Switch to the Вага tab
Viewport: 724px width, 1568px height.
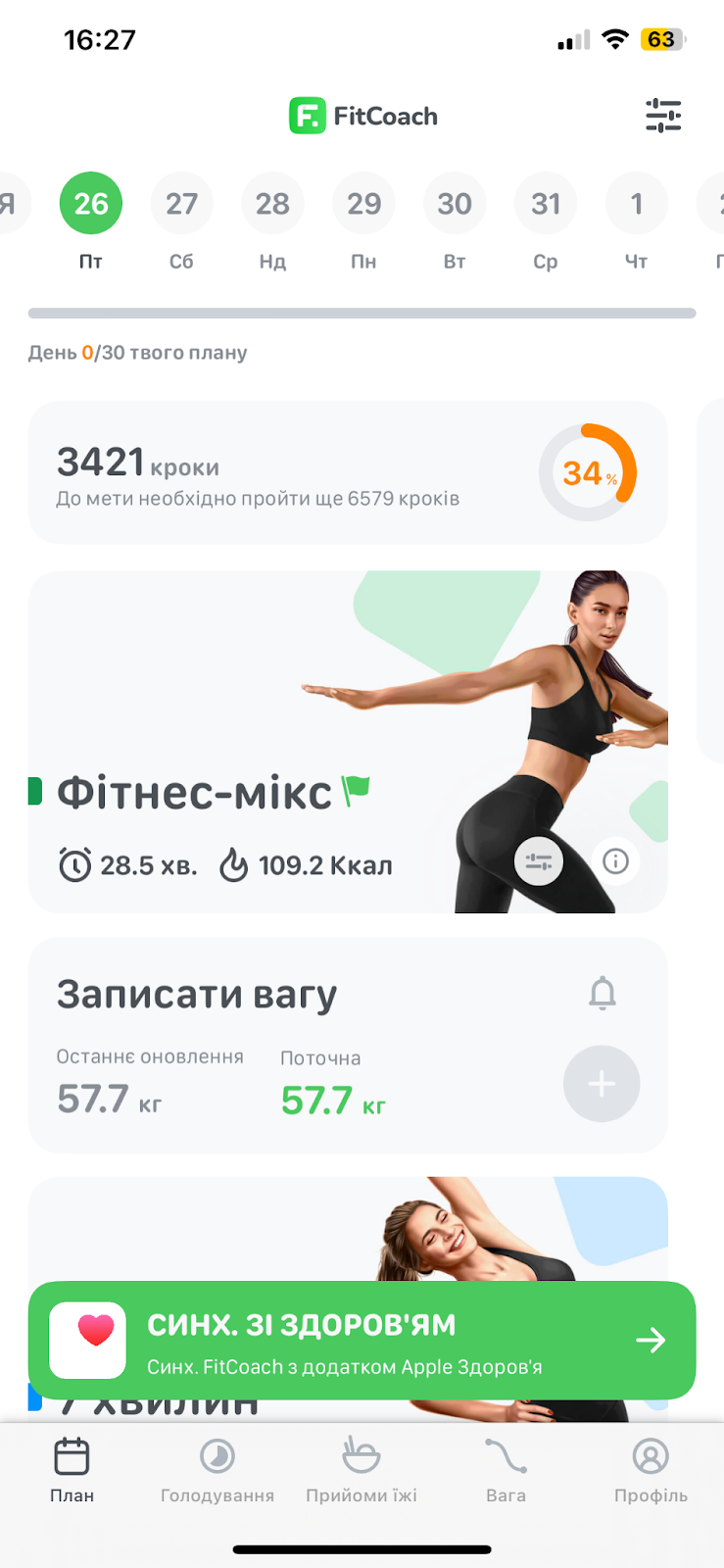(x=506, y=1470)
